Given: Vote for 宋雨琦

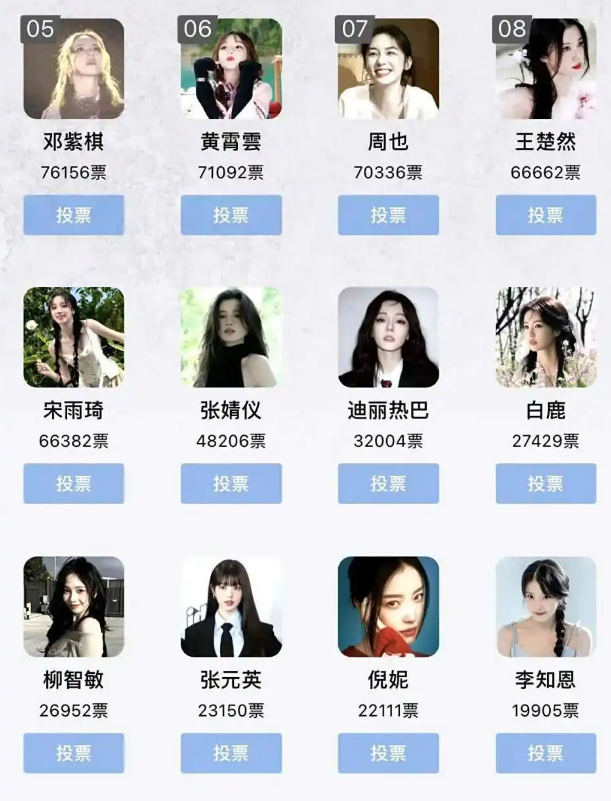Looking at the screenshot, I should (74, 483).
